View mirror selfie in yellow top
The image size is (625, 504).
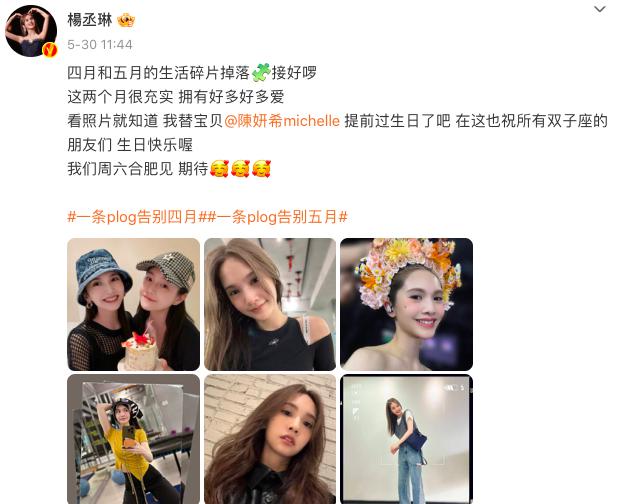[x=133, y=440]
